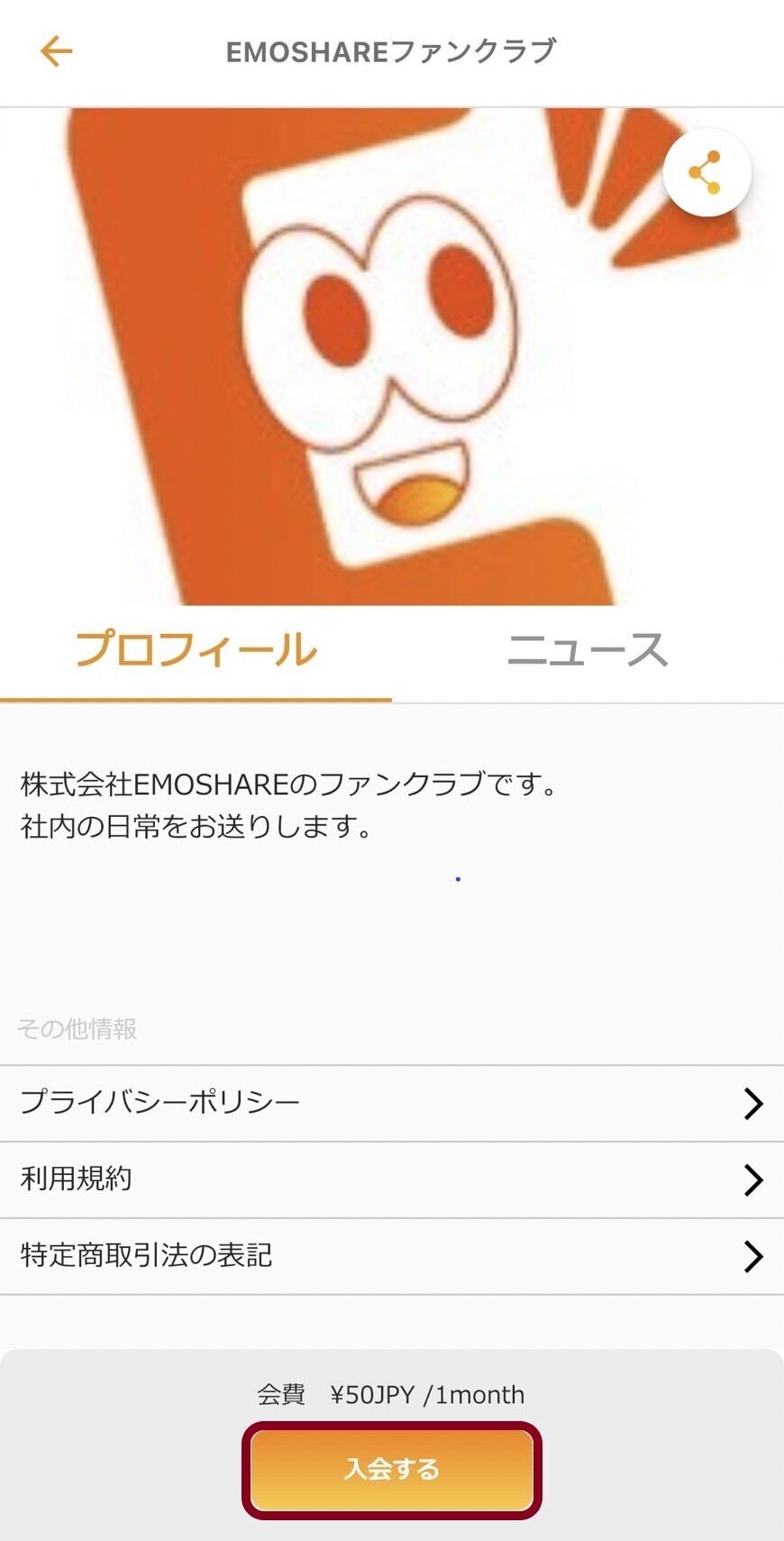The width and height of the screenshot is (784, 1541).
Task: Open the 利用規約 row
Action: (391, 1179)
